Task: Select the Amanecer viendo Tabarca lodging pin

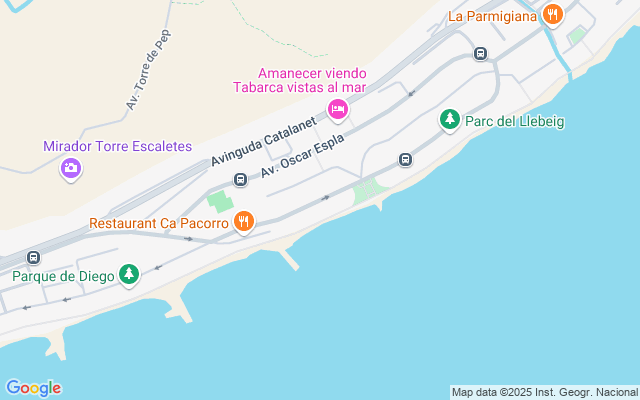Action: point(338,109)
